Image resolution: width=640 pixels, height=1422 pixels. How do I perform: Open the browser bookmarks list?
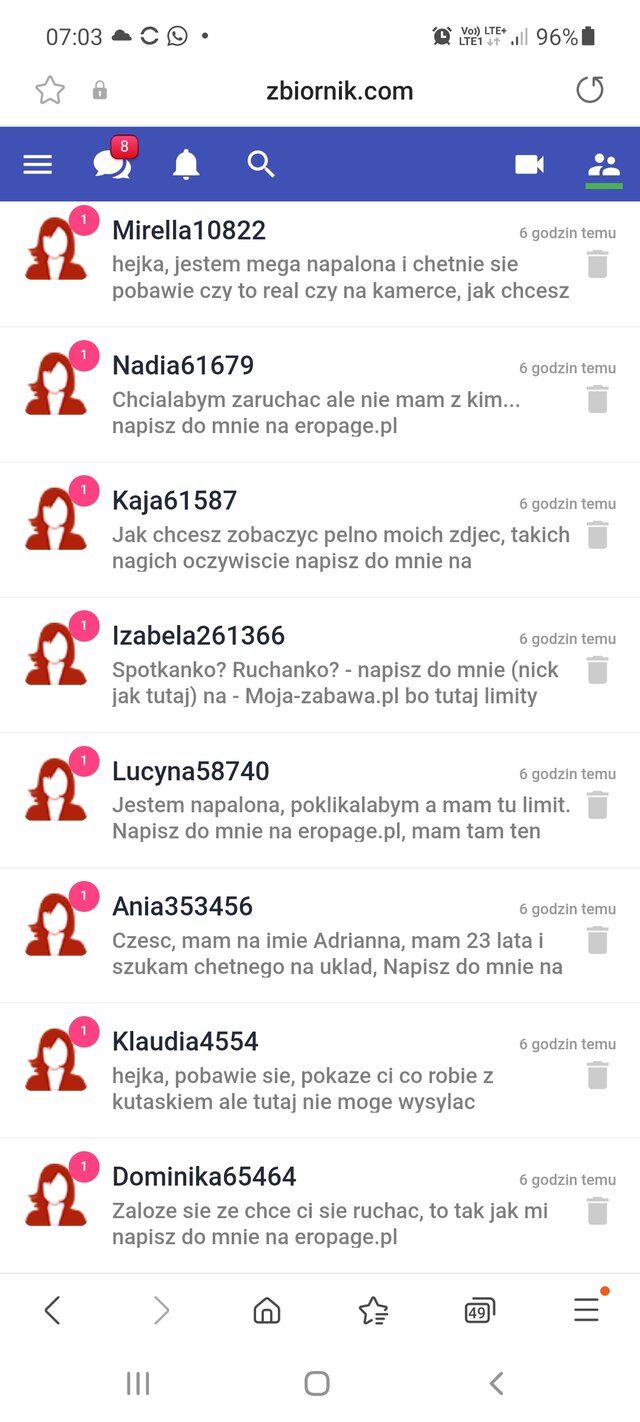click(373, 1310)
